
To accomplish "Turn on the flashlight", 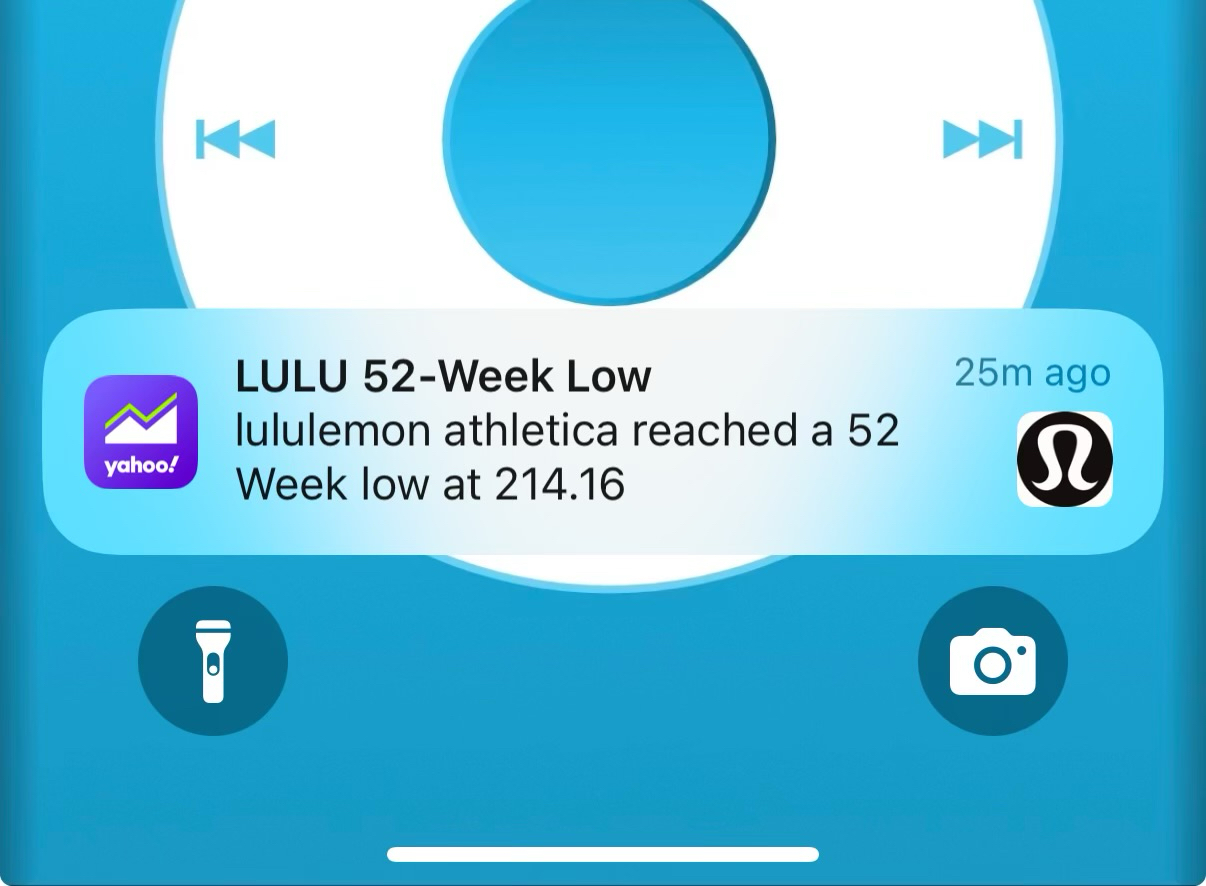I will 213,661.
